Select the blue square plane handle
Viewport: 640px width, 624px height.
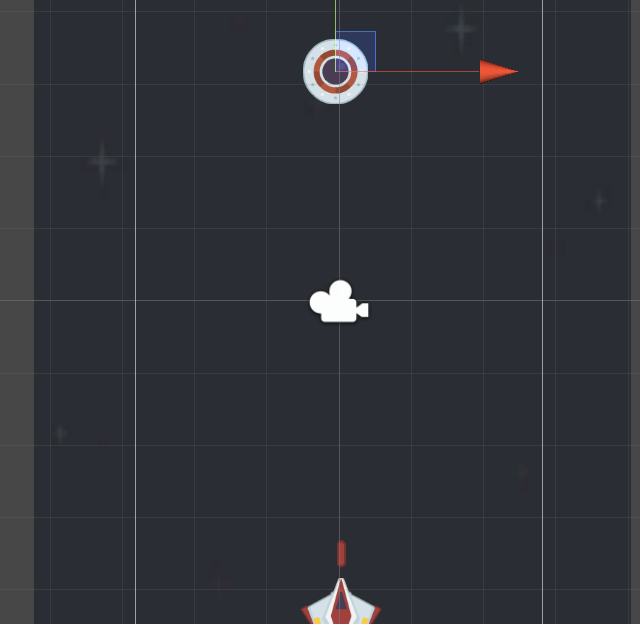point(356,50)
